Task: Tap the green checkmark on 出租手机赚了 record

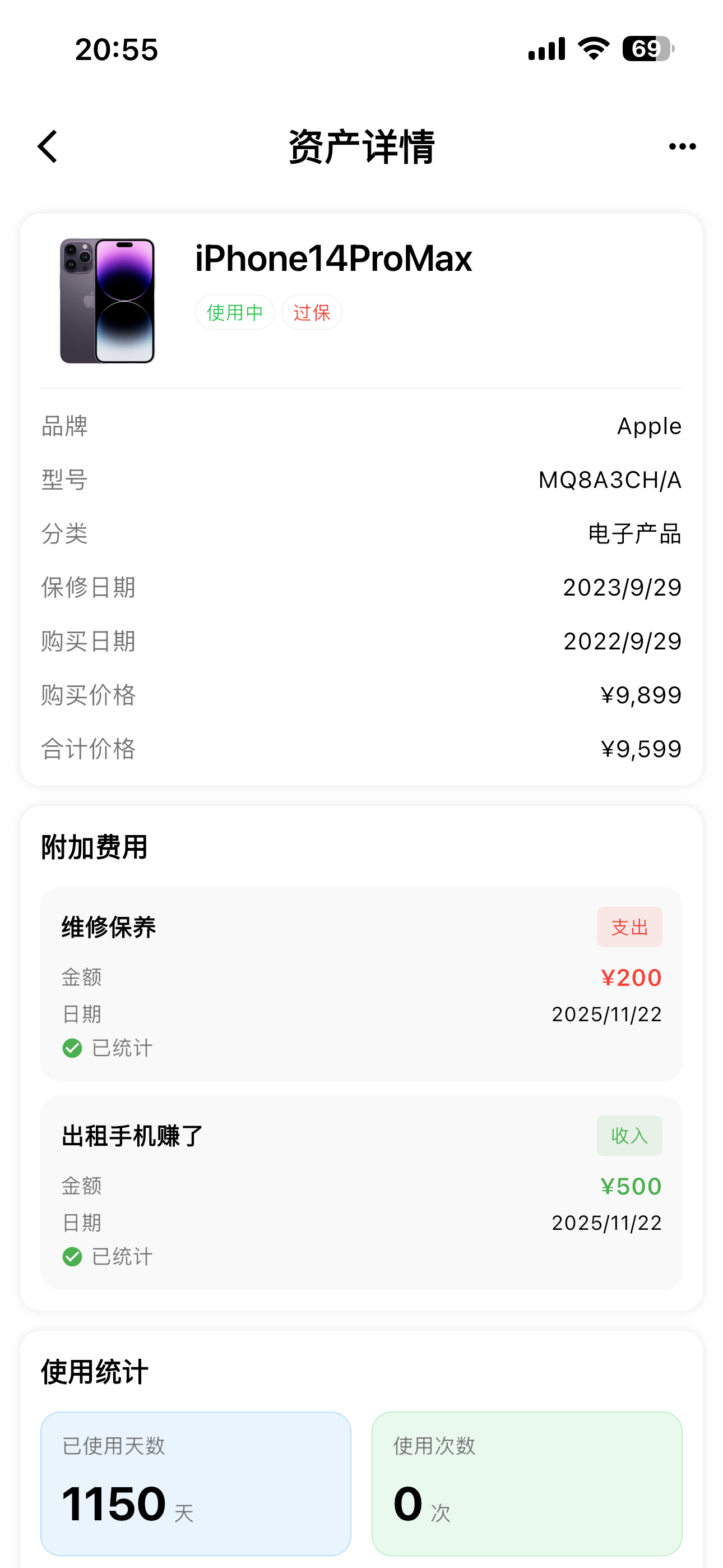Action: (71, 1256)
